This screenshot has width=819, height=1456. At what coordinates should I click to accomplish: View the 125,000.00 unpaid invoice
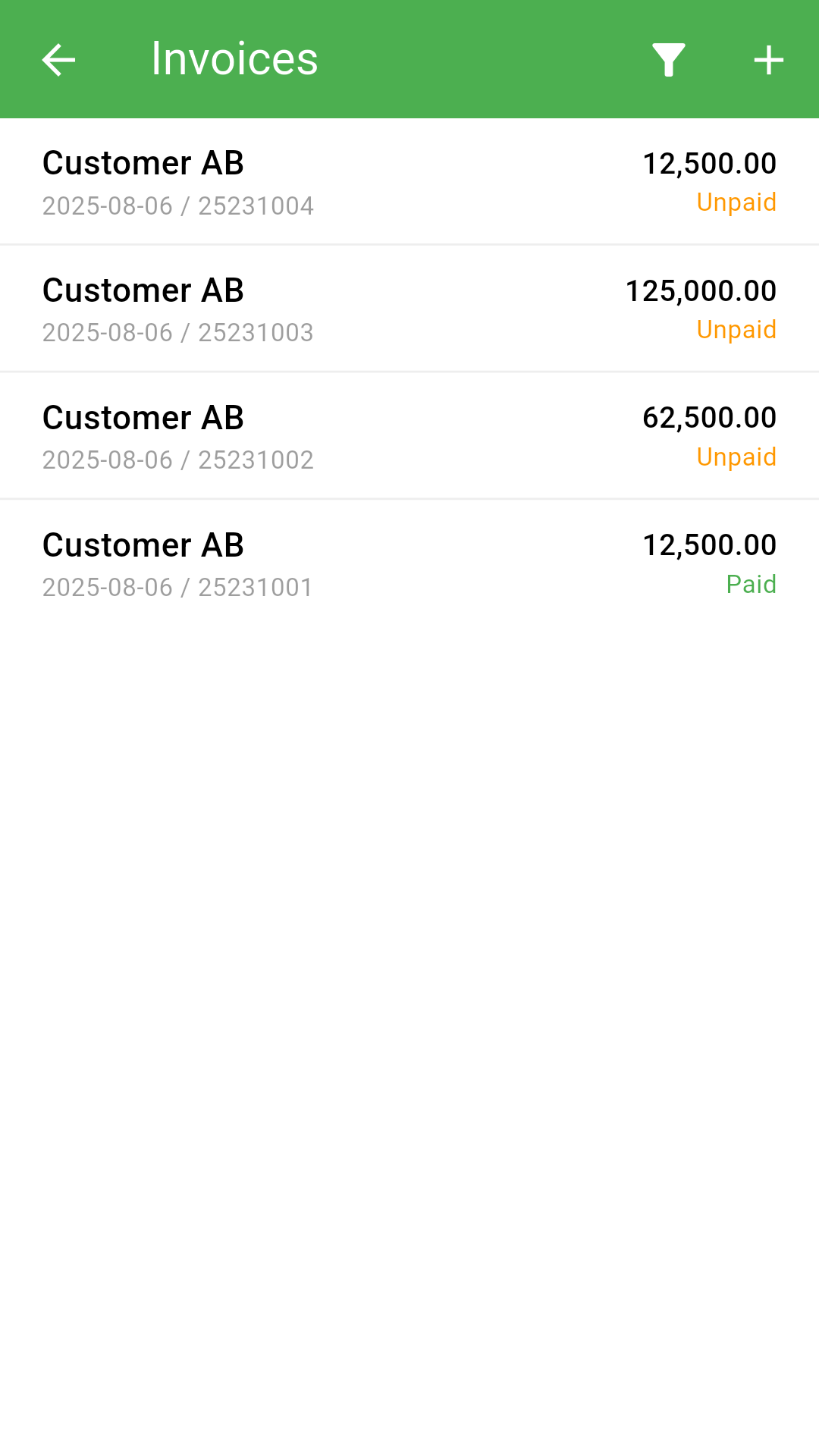click(x=409, y=309)
